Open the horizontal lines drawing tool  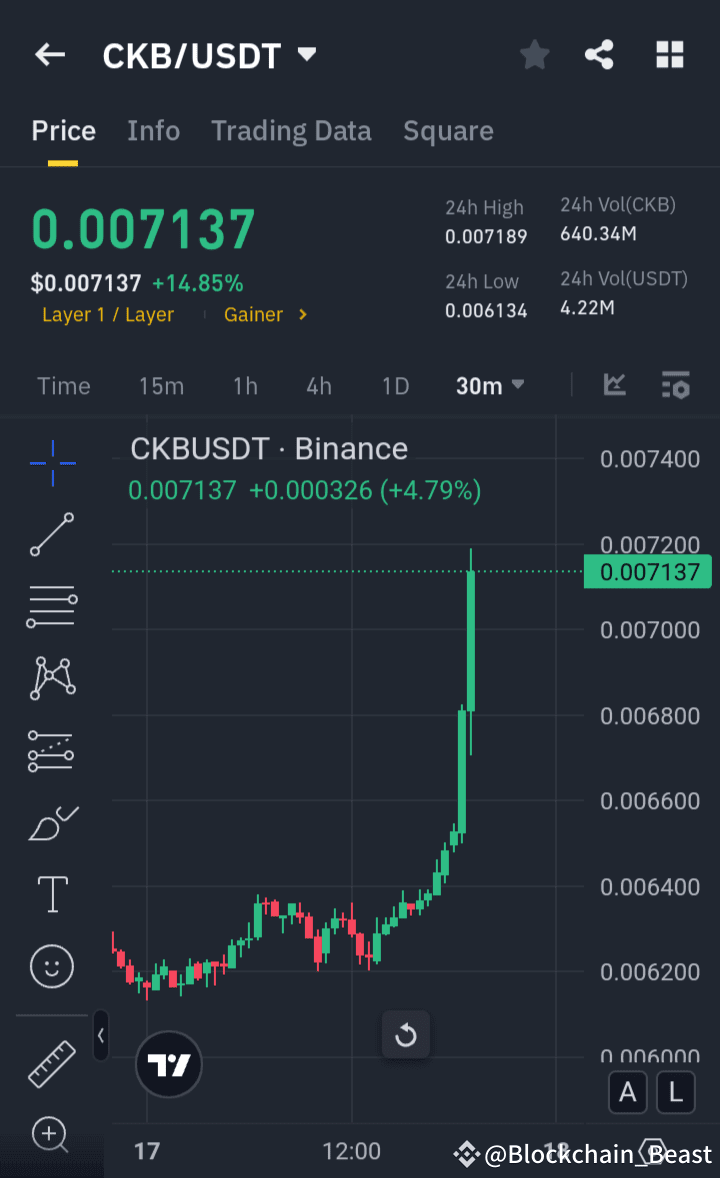tap(51, 606)
